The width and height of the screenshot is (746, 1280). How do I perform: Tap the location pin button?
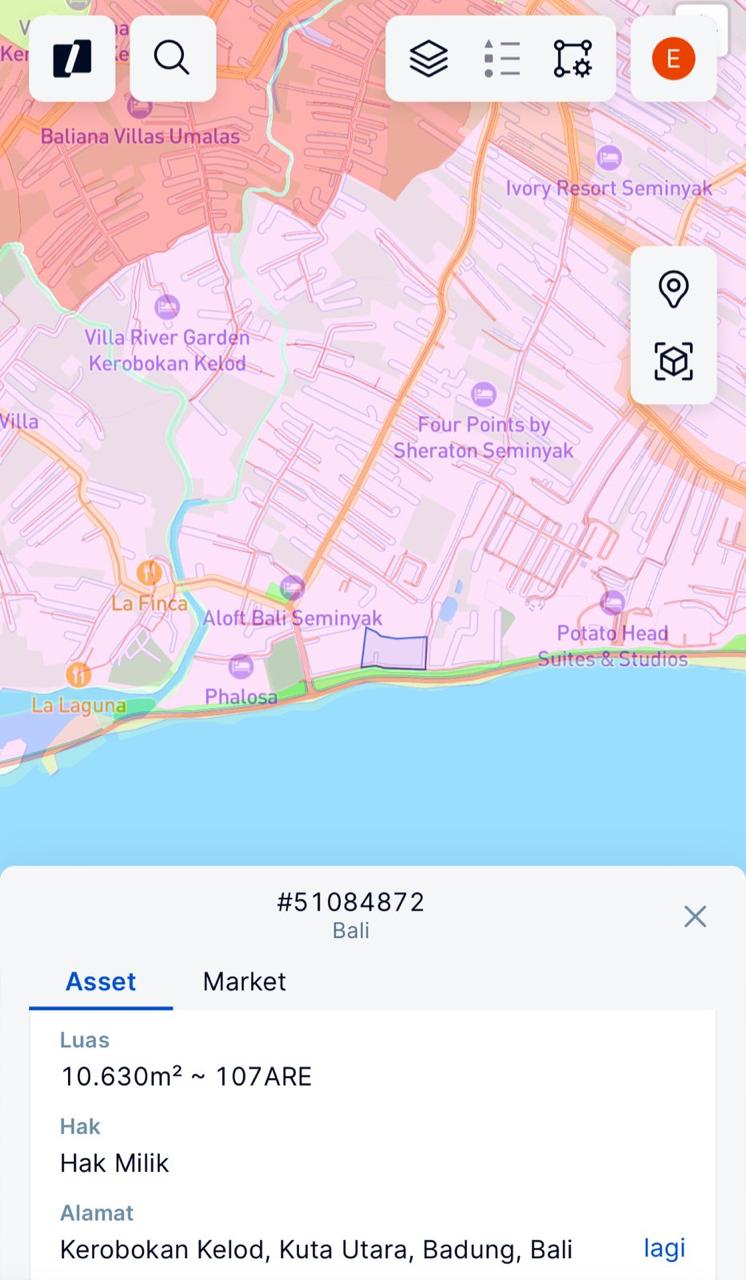[x=673, y=289]
